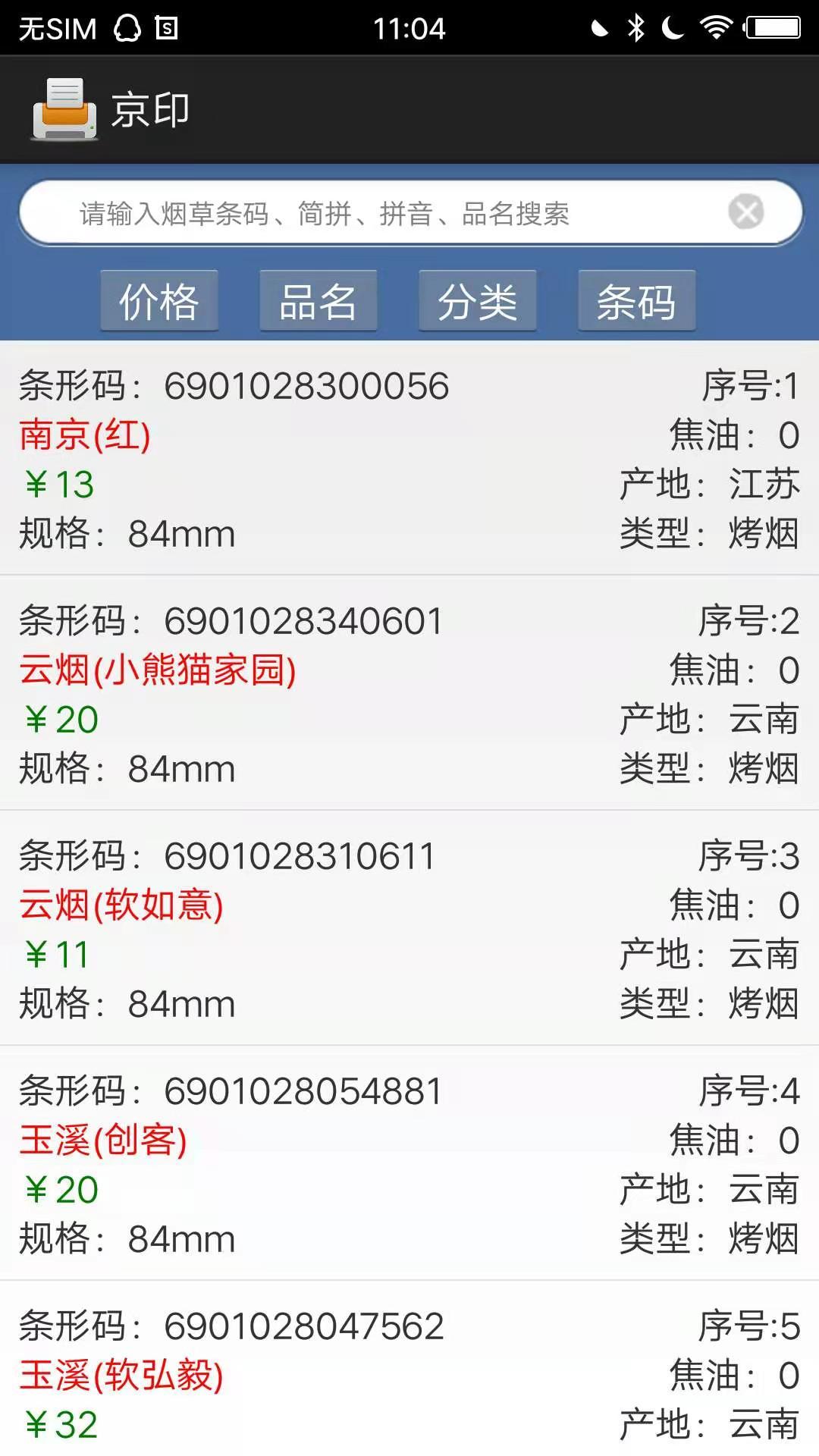Open the 分类 category button
The height and width of the screenshot is (1456, 819).
click(x=478, y=301)
